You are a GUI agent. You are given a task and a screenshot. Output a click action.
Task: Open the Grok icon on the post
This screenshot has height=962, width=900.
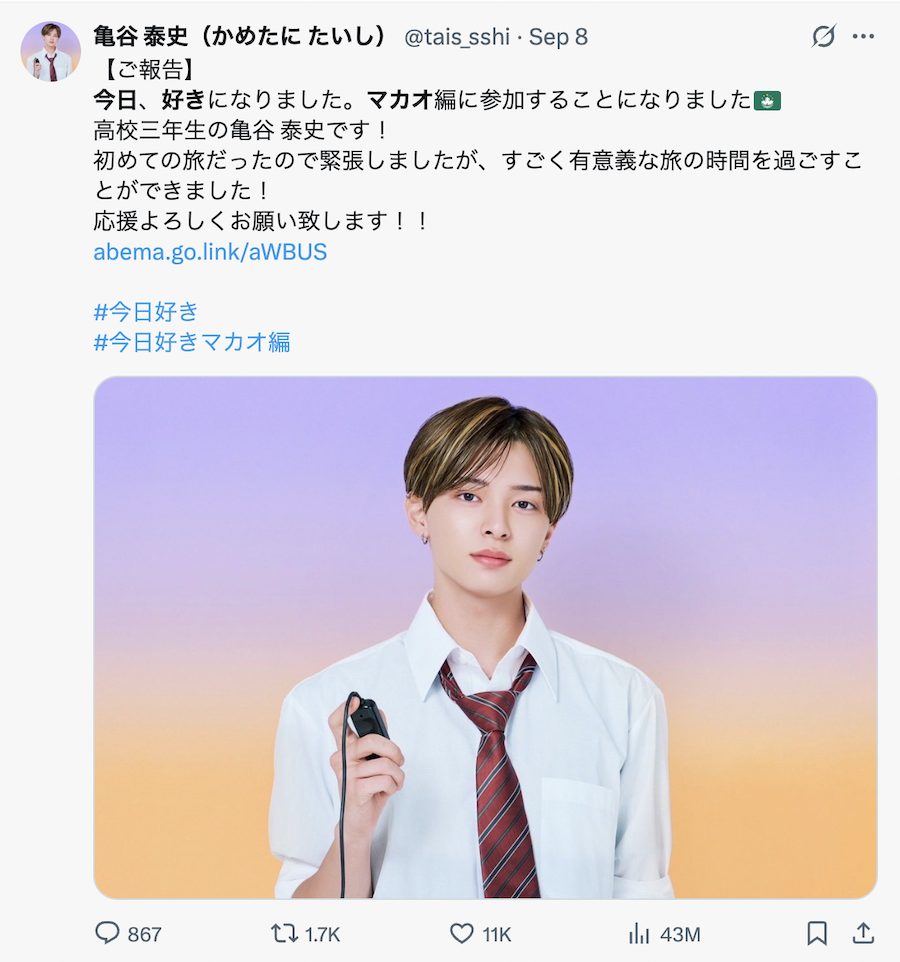[823, 37]
